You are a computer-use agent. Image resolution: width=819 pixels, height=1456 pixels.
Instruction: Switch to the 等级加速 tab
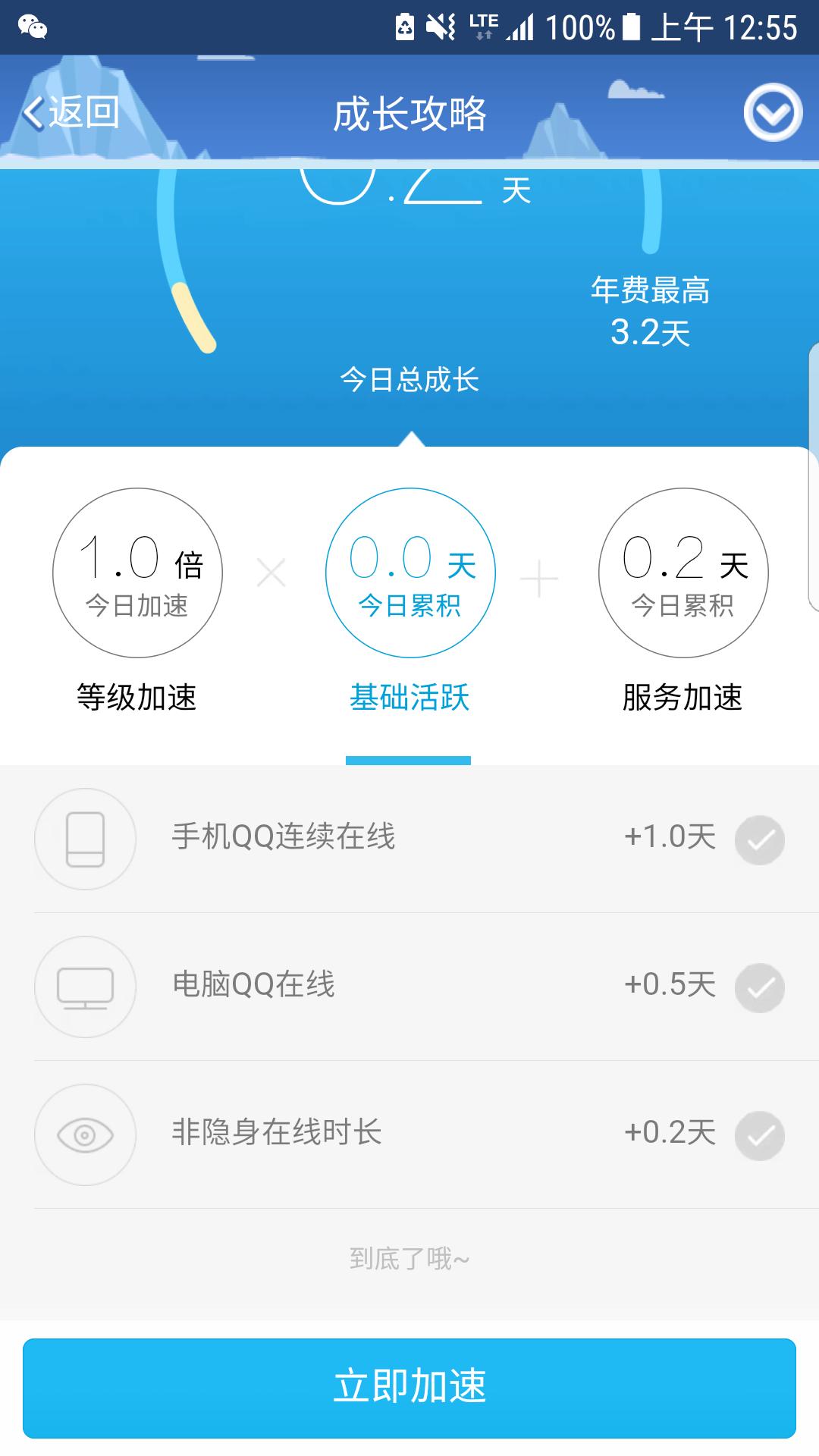(136, 699)
